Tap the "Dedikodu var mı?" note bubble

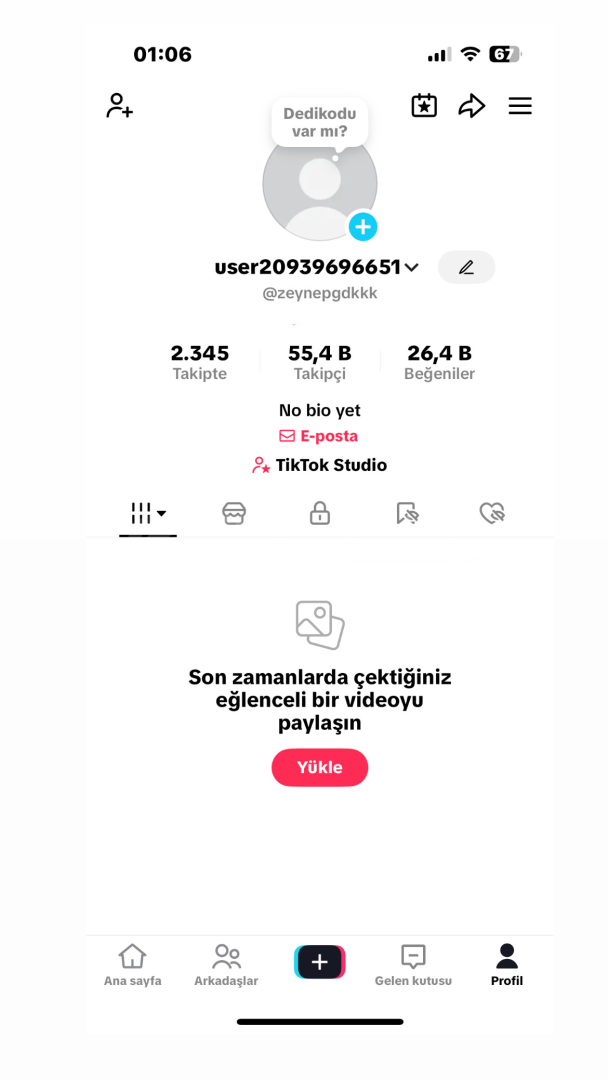point(320,122)
